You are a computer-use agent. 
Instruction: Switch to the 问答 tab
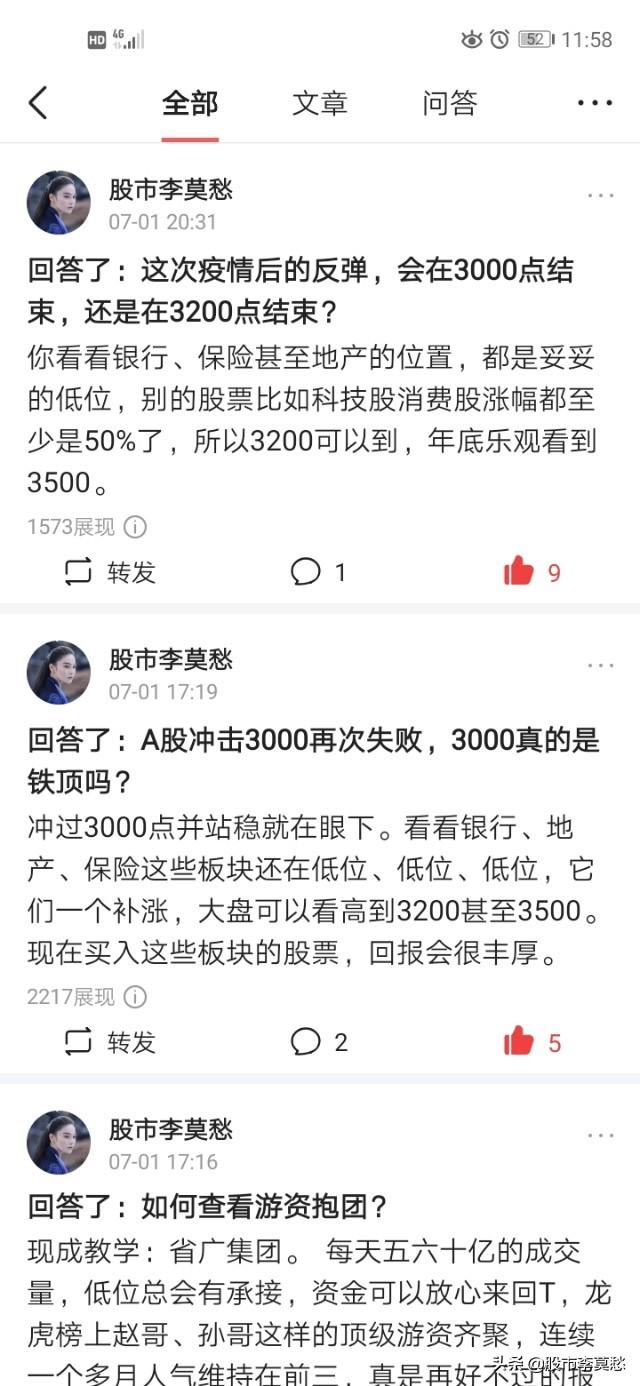coord(449,103)
